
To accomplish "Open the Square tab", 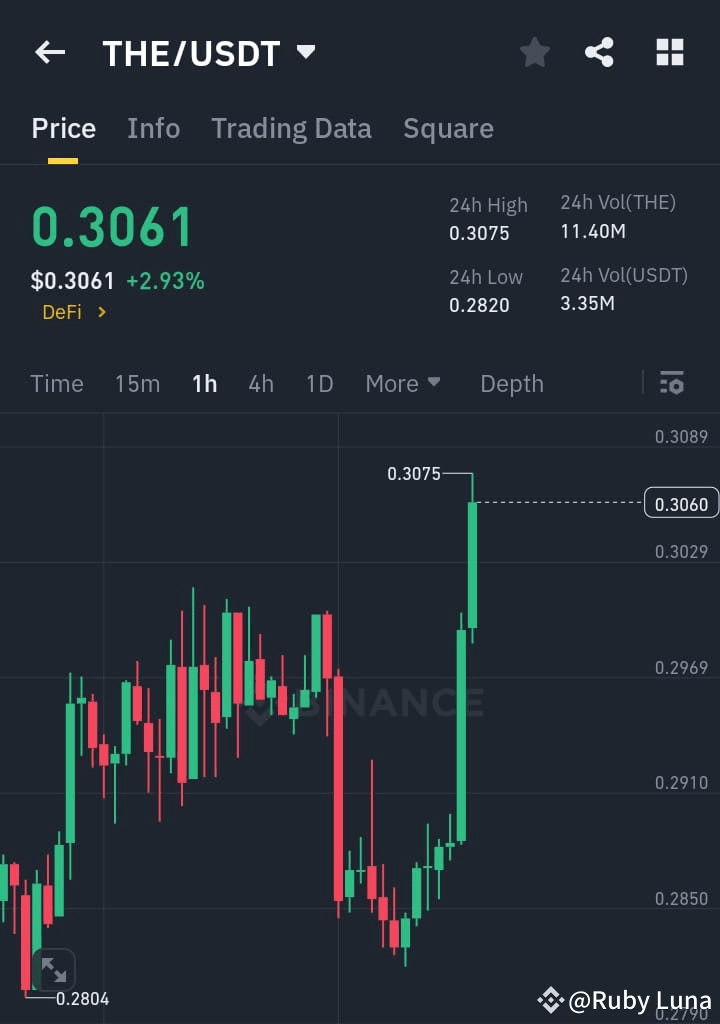I will coord(448,128).
